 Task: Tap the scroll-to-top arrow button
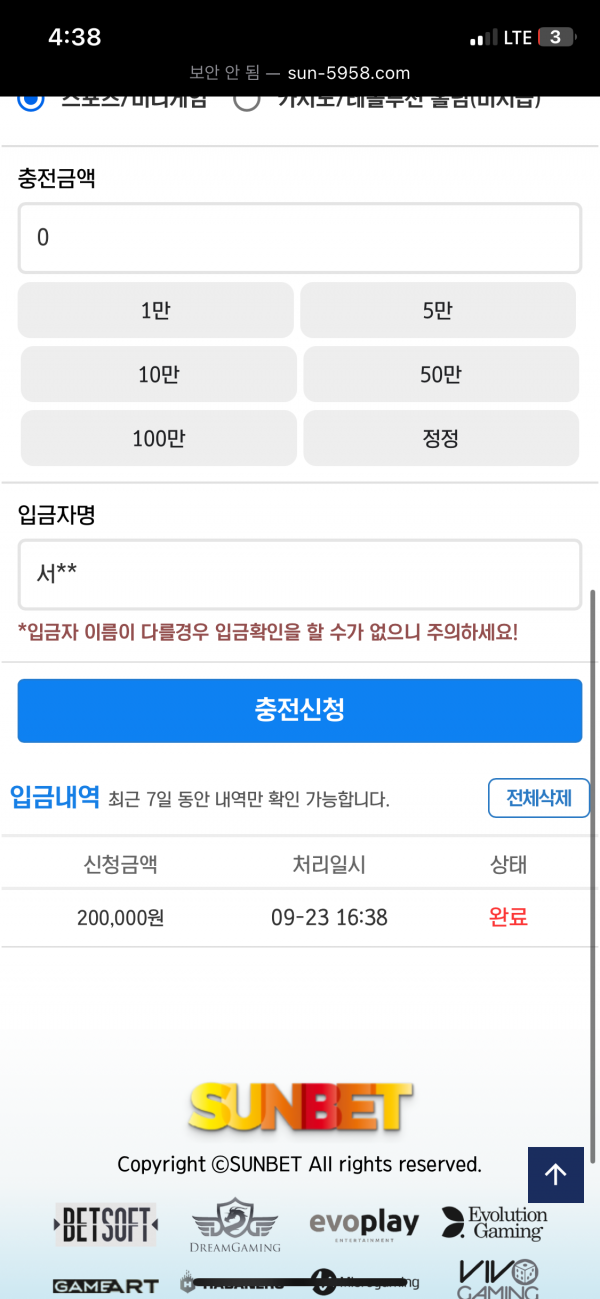tap(555, 1174)
